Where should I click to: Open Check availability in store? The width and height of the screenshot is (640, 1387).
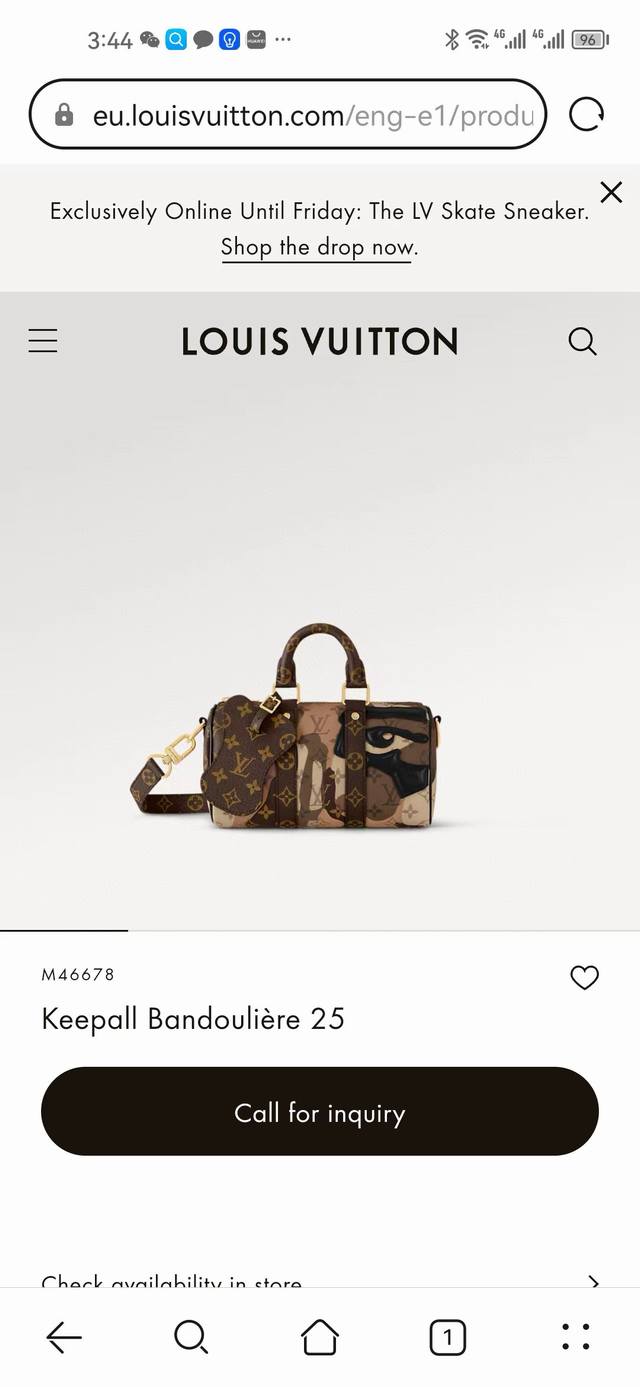pos(320,1280)
